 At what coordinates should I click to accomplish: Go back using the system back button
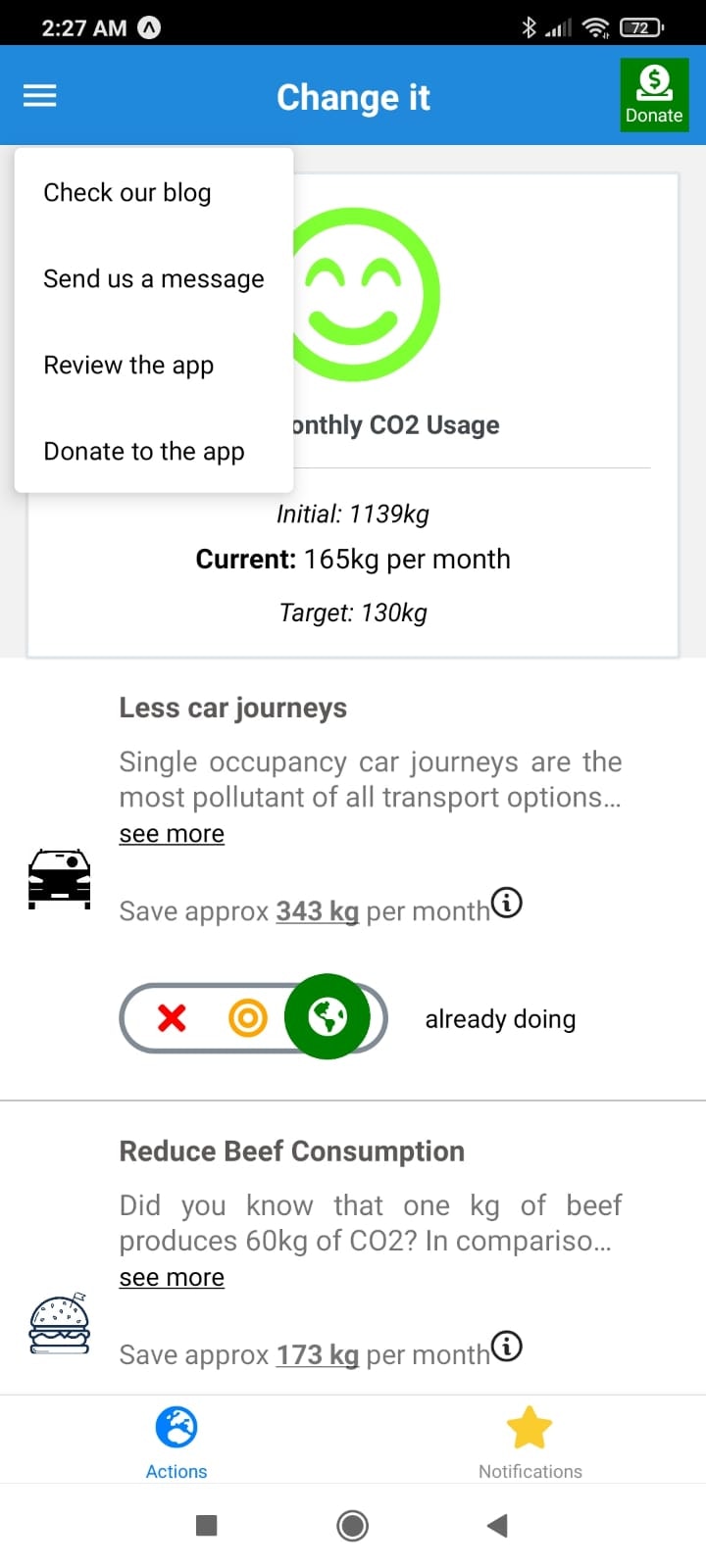[x=497, y=1525]
